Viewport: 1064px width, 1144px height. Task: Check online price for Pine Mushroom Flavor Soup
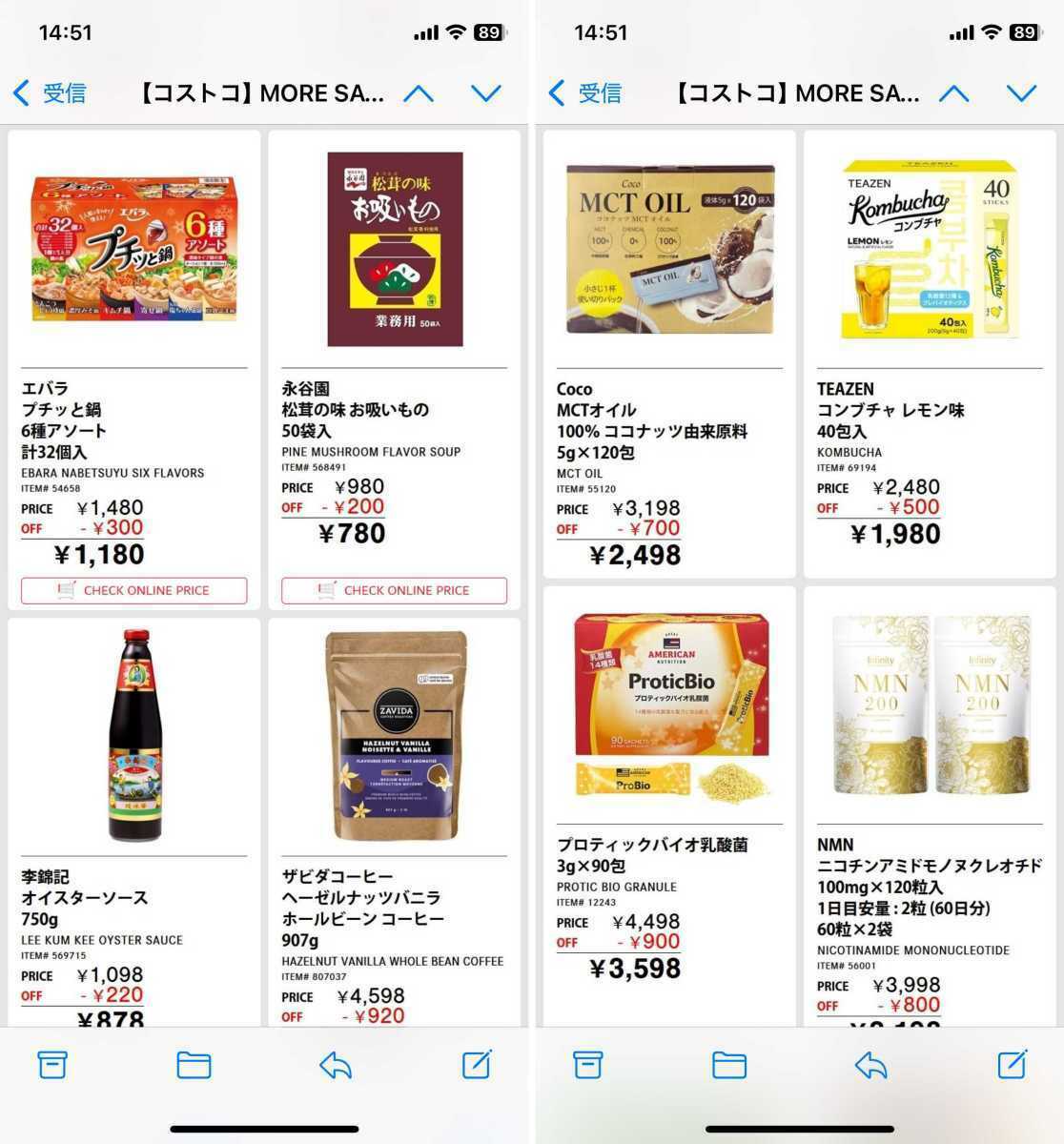coord(394,590)
